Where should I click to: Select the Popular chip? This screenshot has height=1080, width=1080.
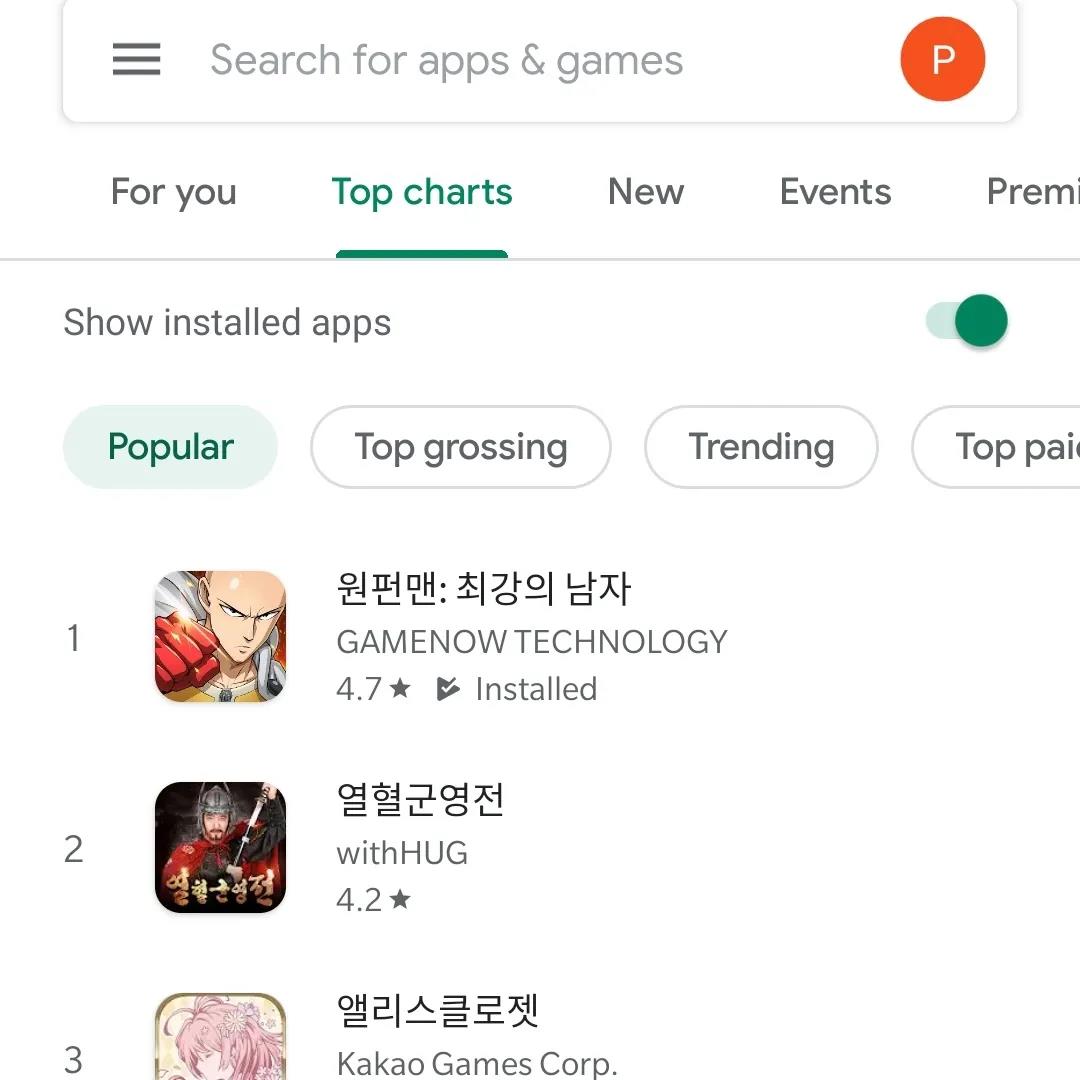click(x=170, y=447)
